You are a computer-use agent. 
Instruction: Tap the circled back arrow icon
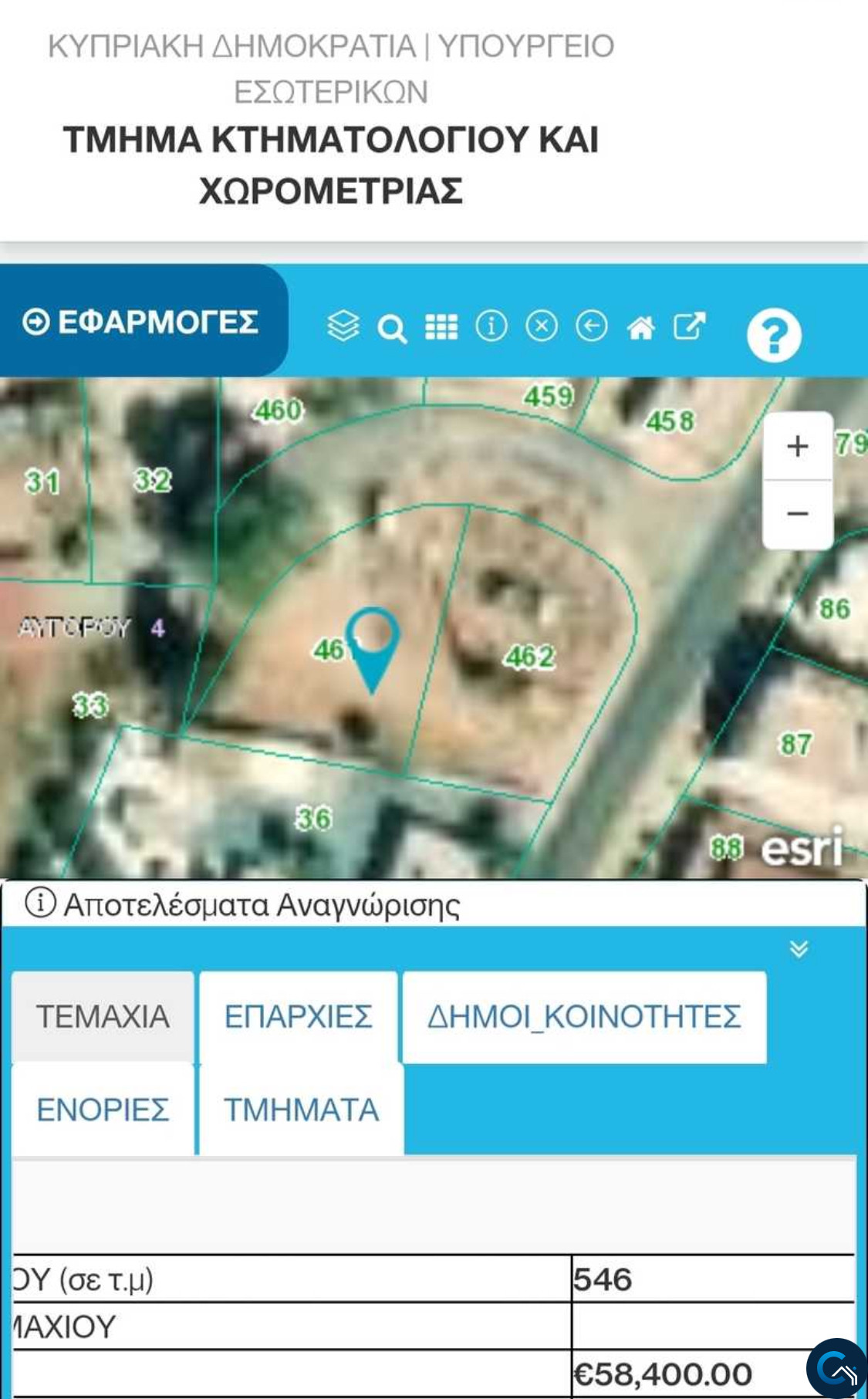(592, 326)
